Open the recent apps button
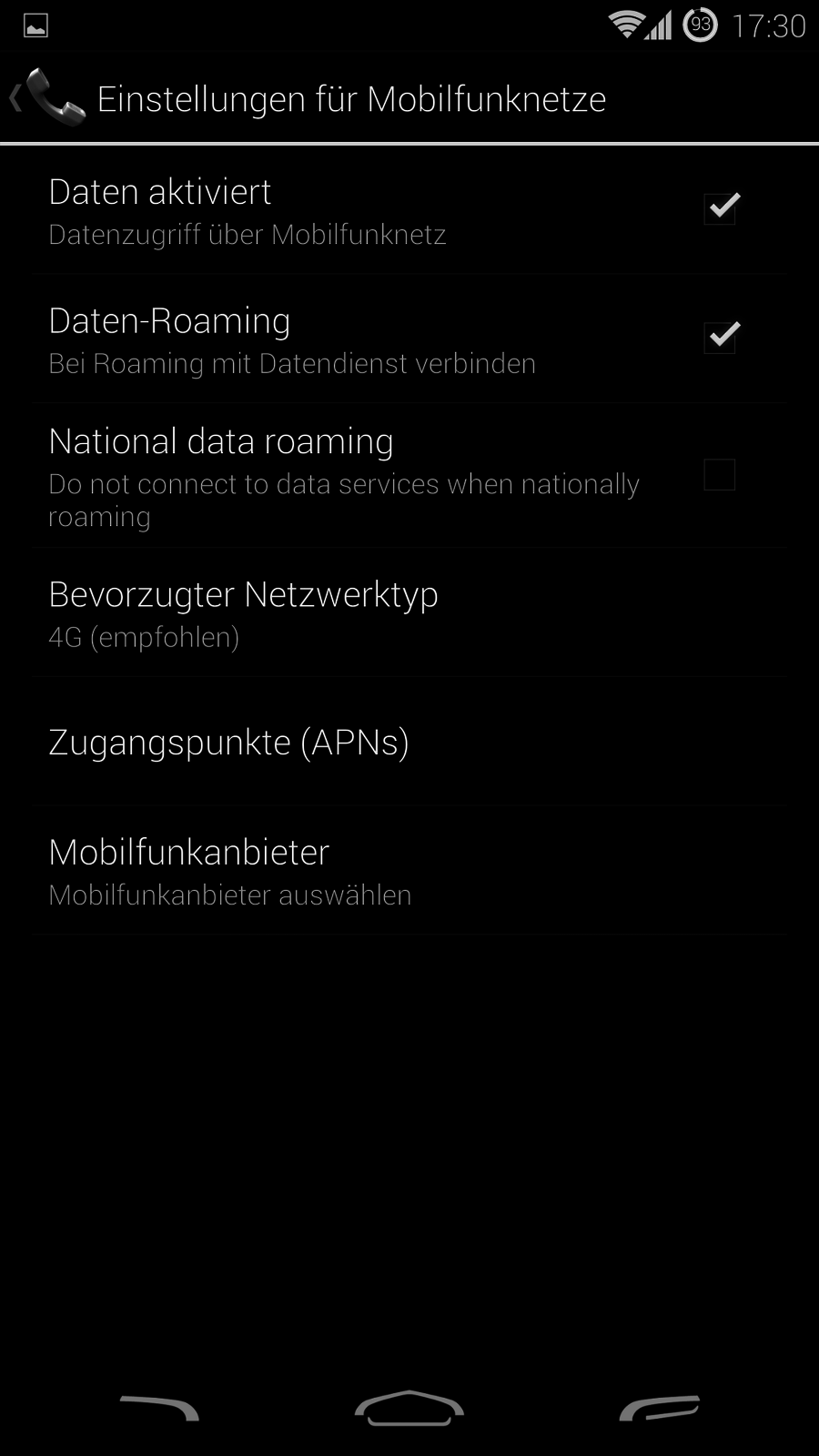819x1456 pixels. pos(660,1408)
